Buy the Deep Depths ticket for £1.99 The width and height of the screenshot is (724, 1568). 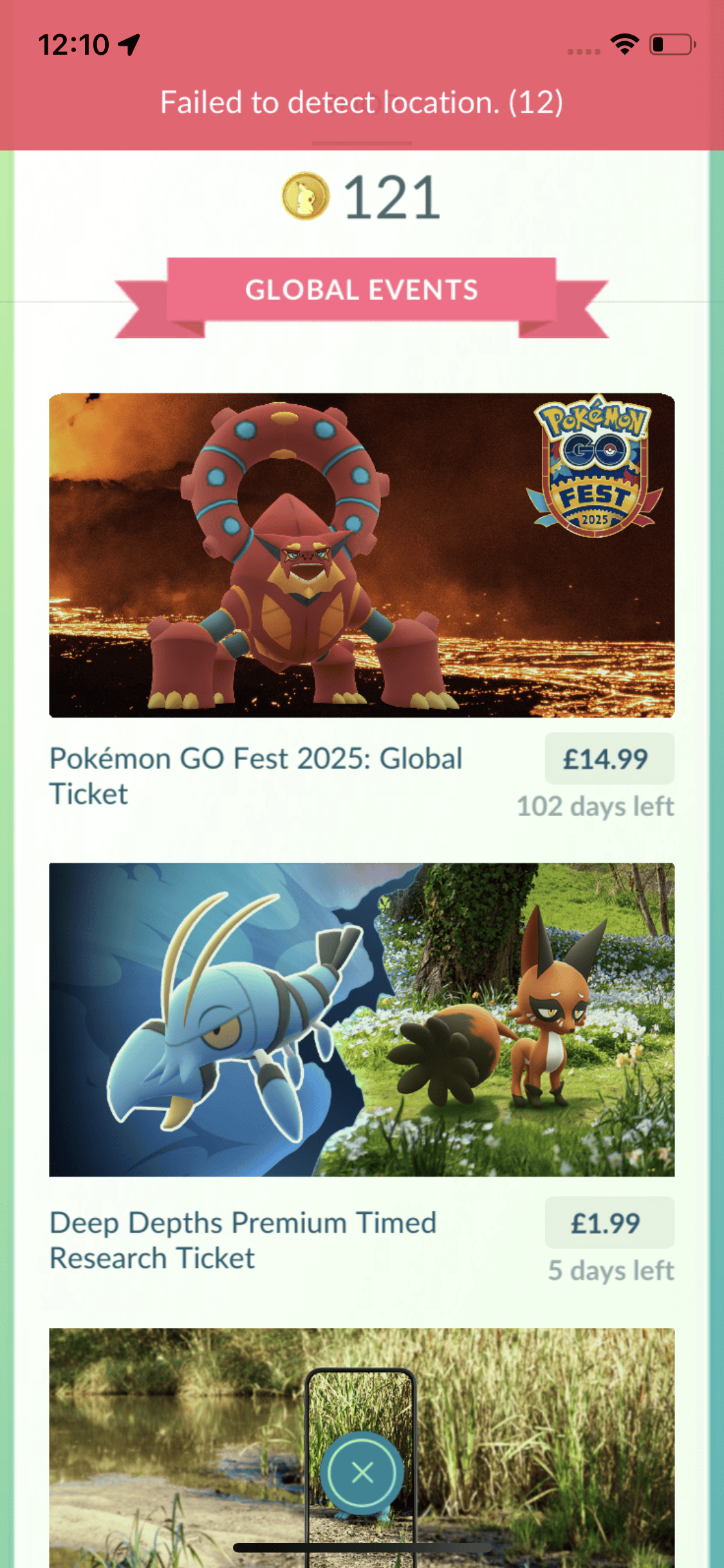click(609, 1223)
